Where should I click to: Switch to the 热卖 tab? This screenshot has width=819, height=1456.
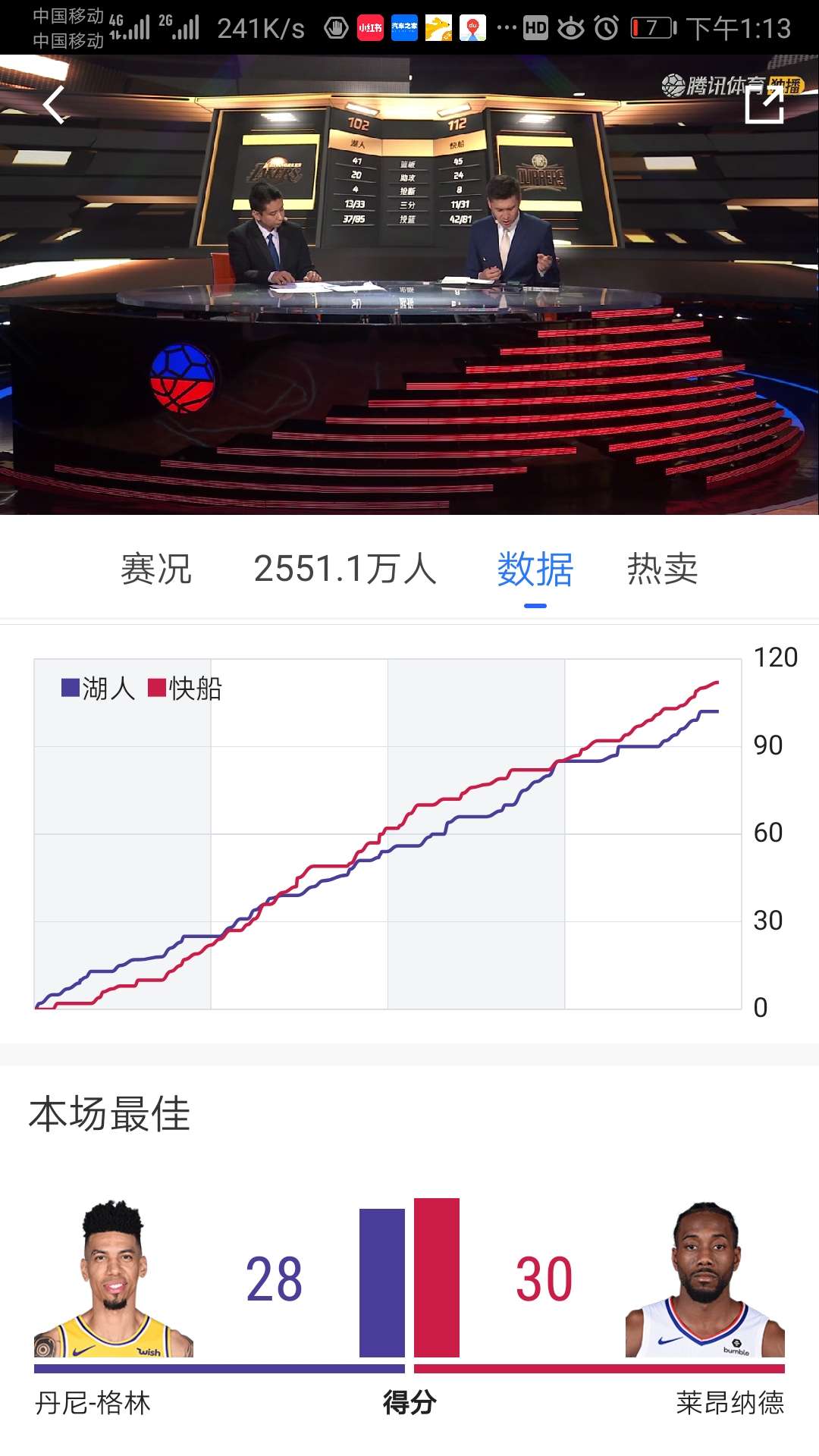[662, 569]
